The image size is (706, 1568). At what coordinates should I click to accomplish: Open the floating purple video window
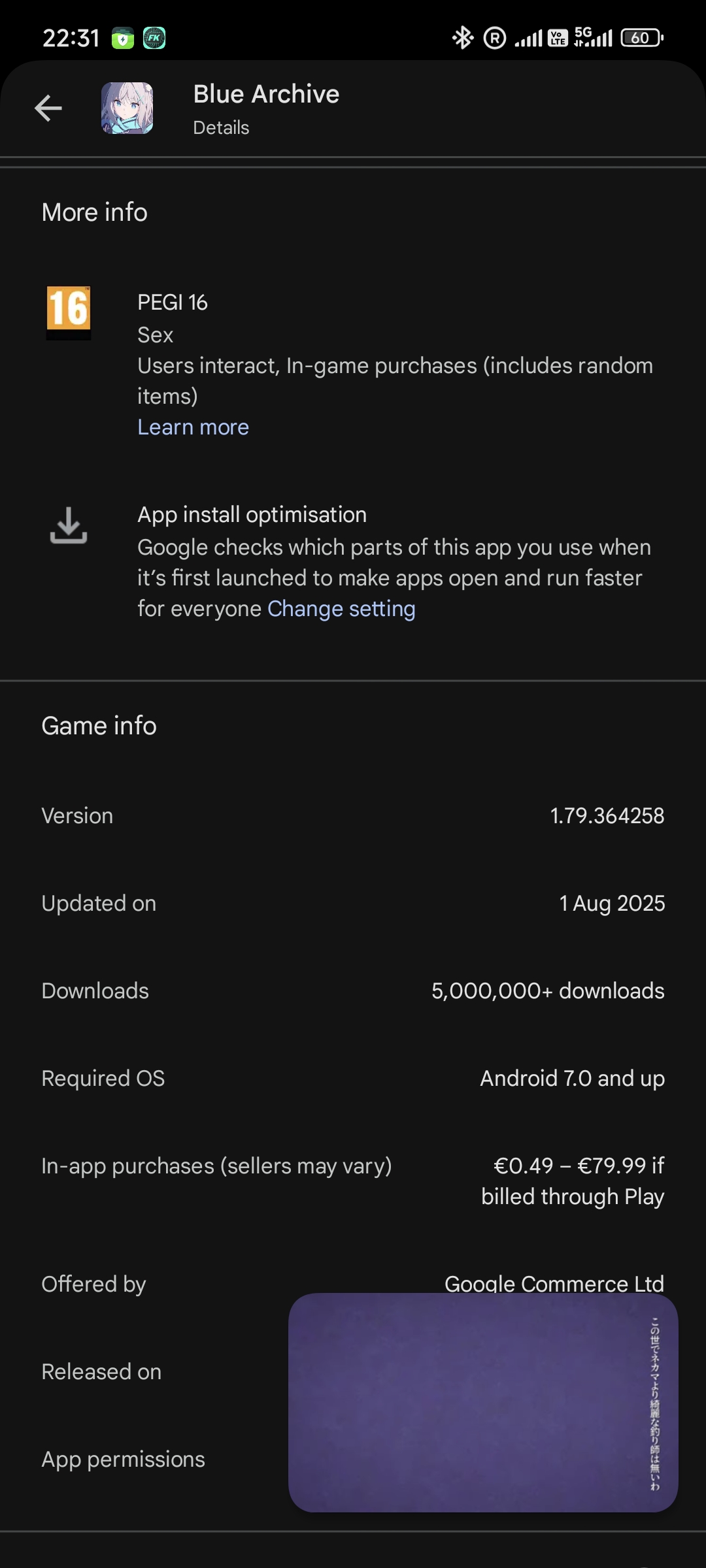(x=483, y=1403)
